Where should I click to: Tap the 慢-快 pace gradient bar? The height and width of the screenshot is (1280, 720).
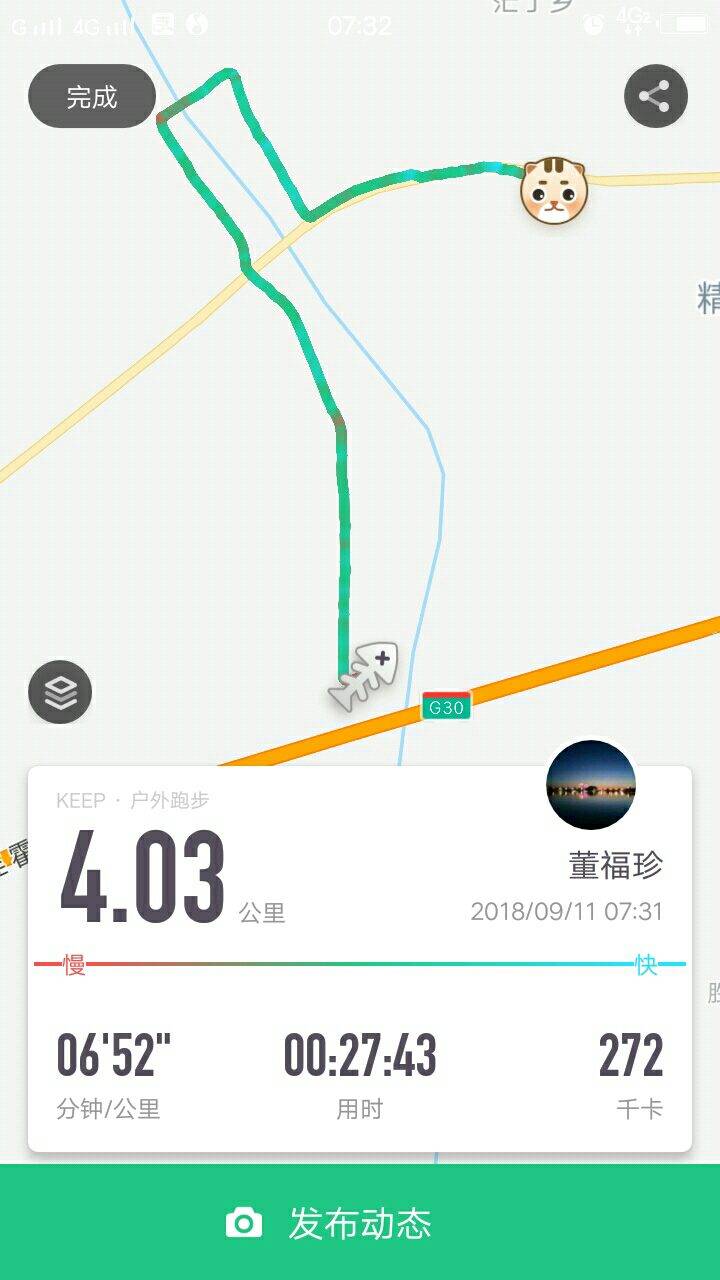point(360,965)
